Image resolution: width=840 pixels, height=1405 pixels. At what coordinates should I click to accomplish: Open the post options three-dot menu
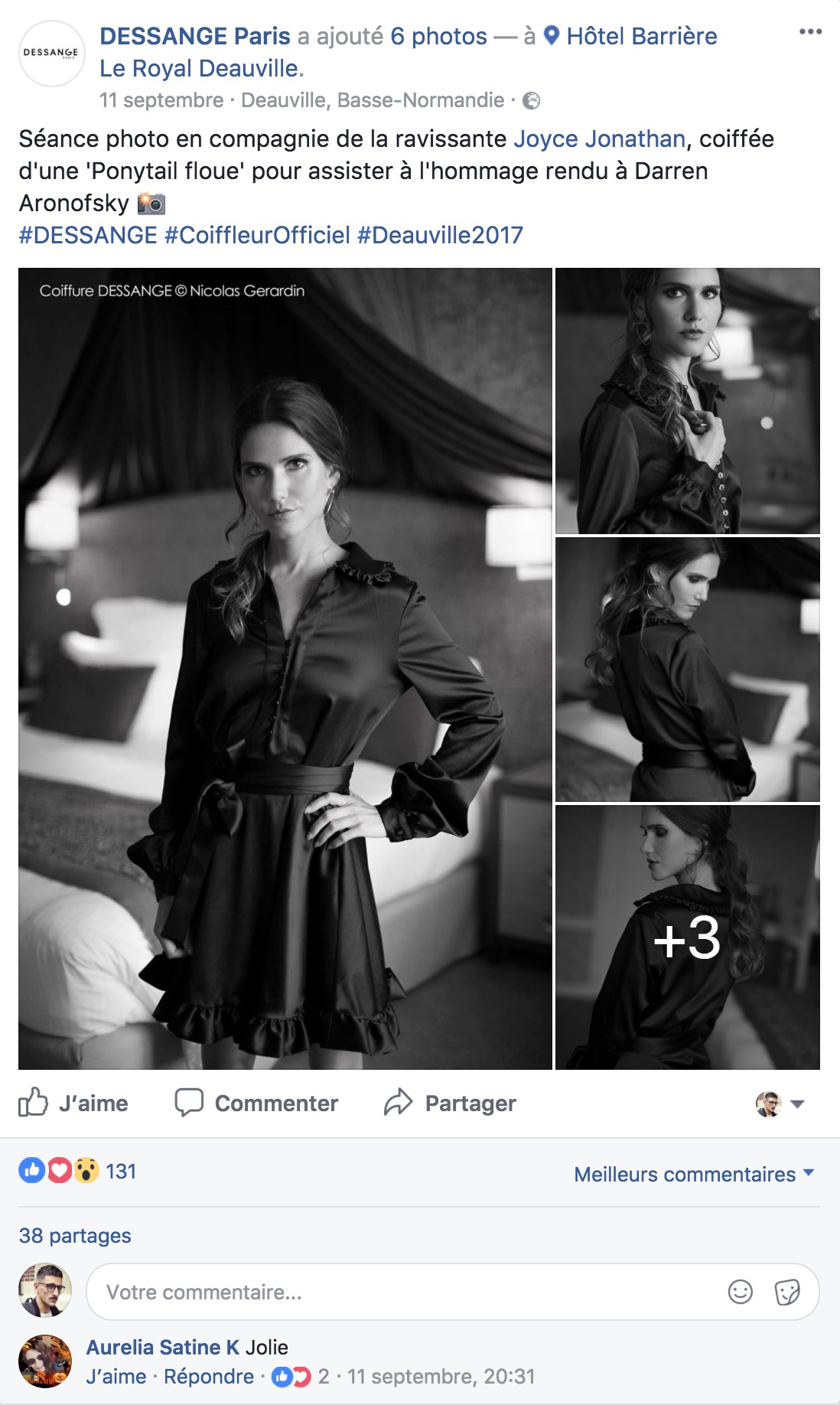point(809,32)
